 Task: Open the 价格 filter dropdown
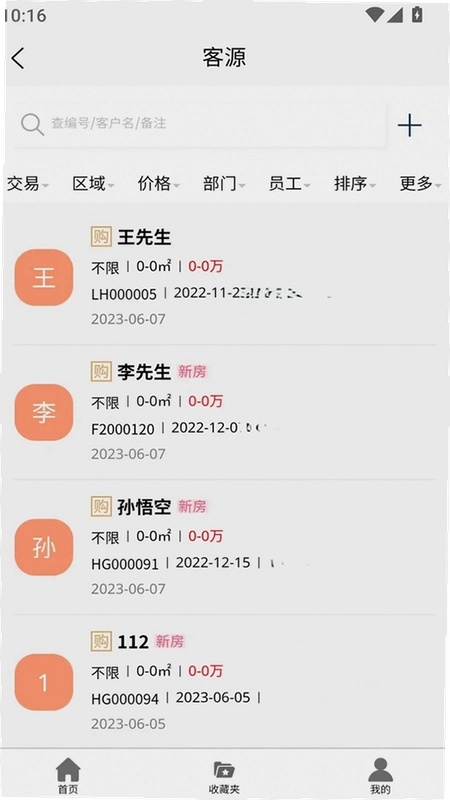159,184
